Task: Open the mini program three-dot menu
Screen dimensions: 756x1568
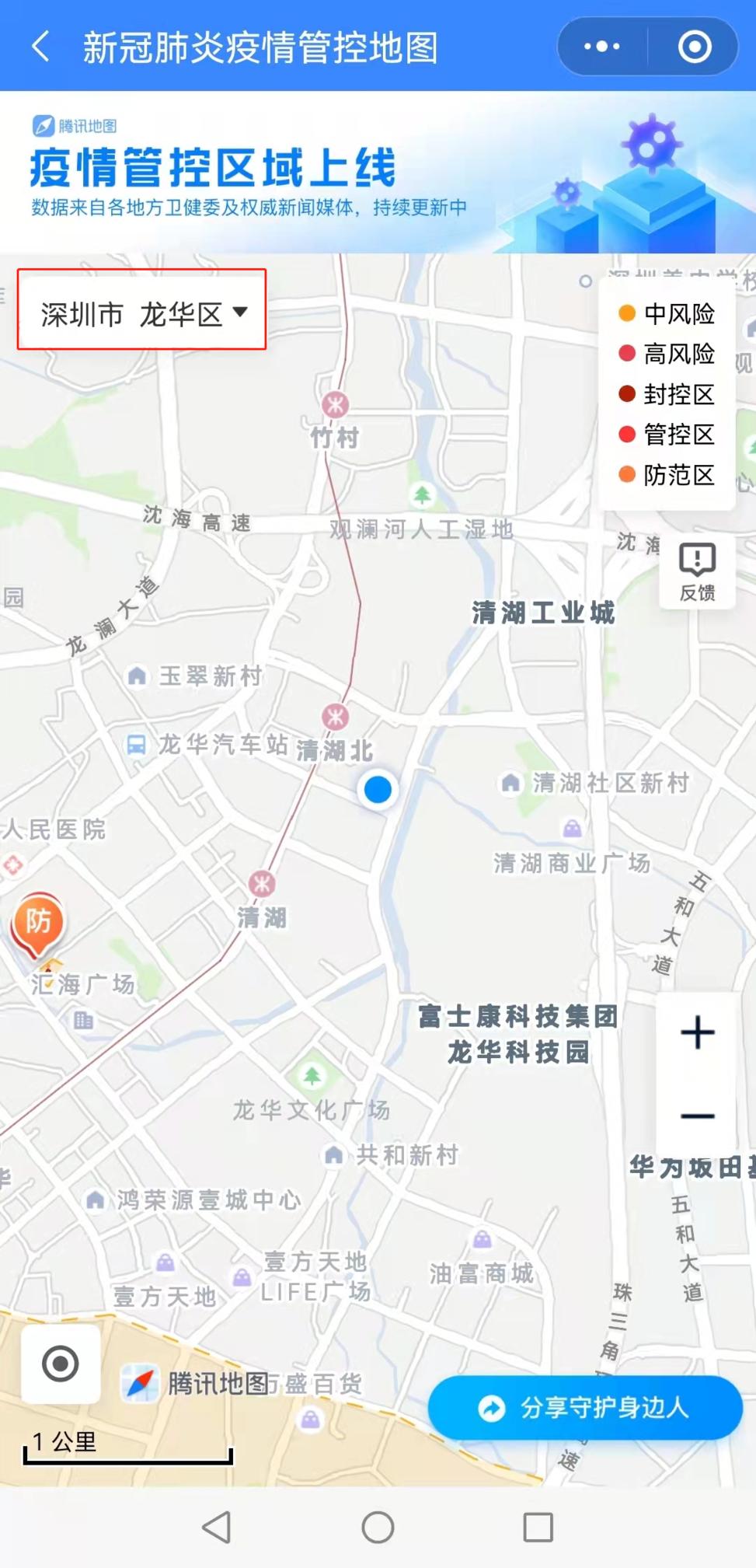Action: click(x=602, y=47)
